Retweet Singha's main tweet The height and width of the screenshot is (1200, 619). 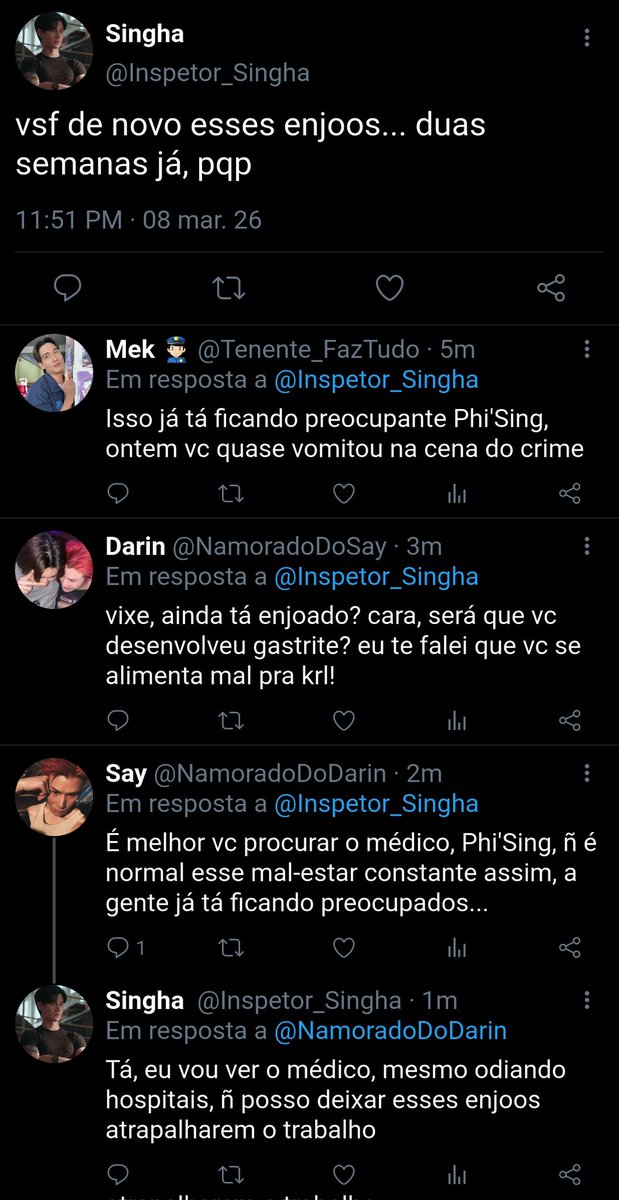[229, 289]
